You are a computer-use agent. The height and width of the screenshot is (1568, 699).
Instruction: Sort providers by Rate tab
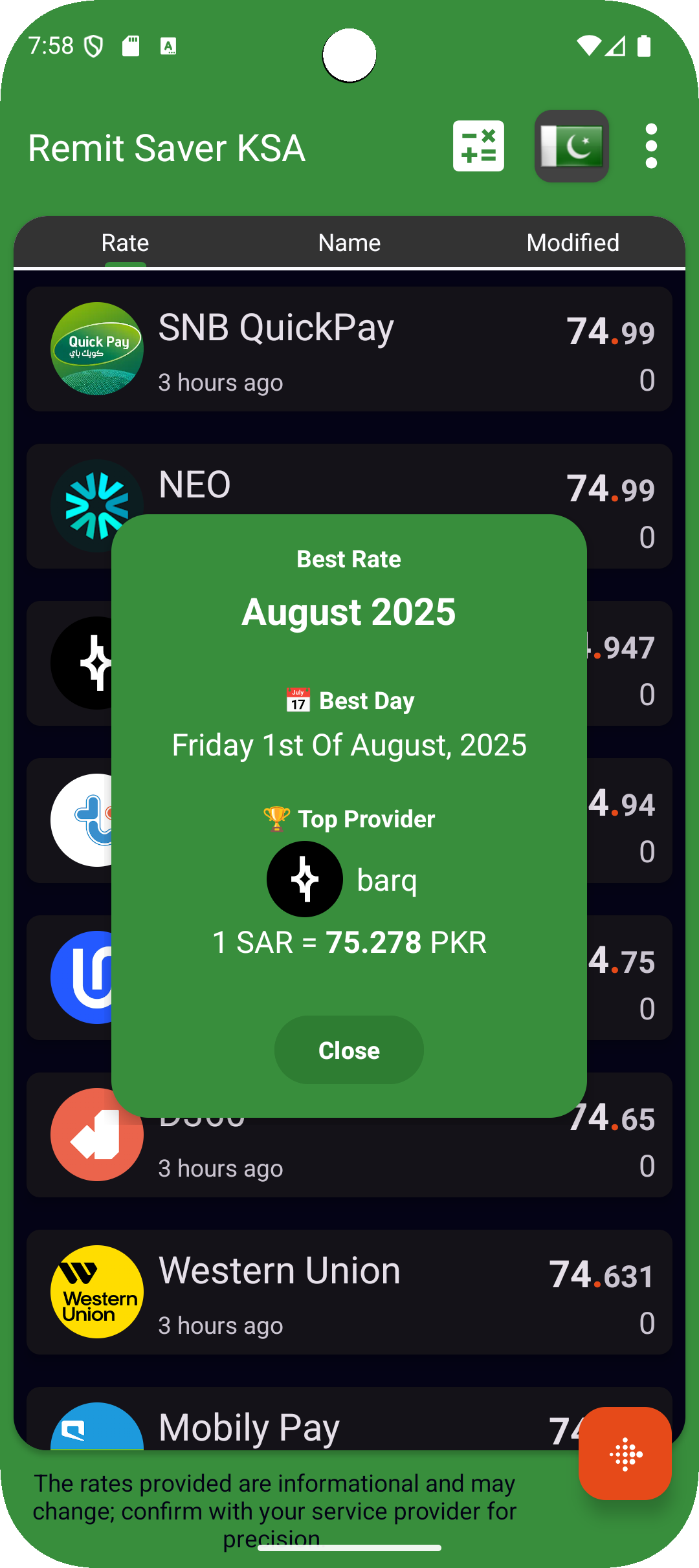pyautogui.click(x=126, y=243)
